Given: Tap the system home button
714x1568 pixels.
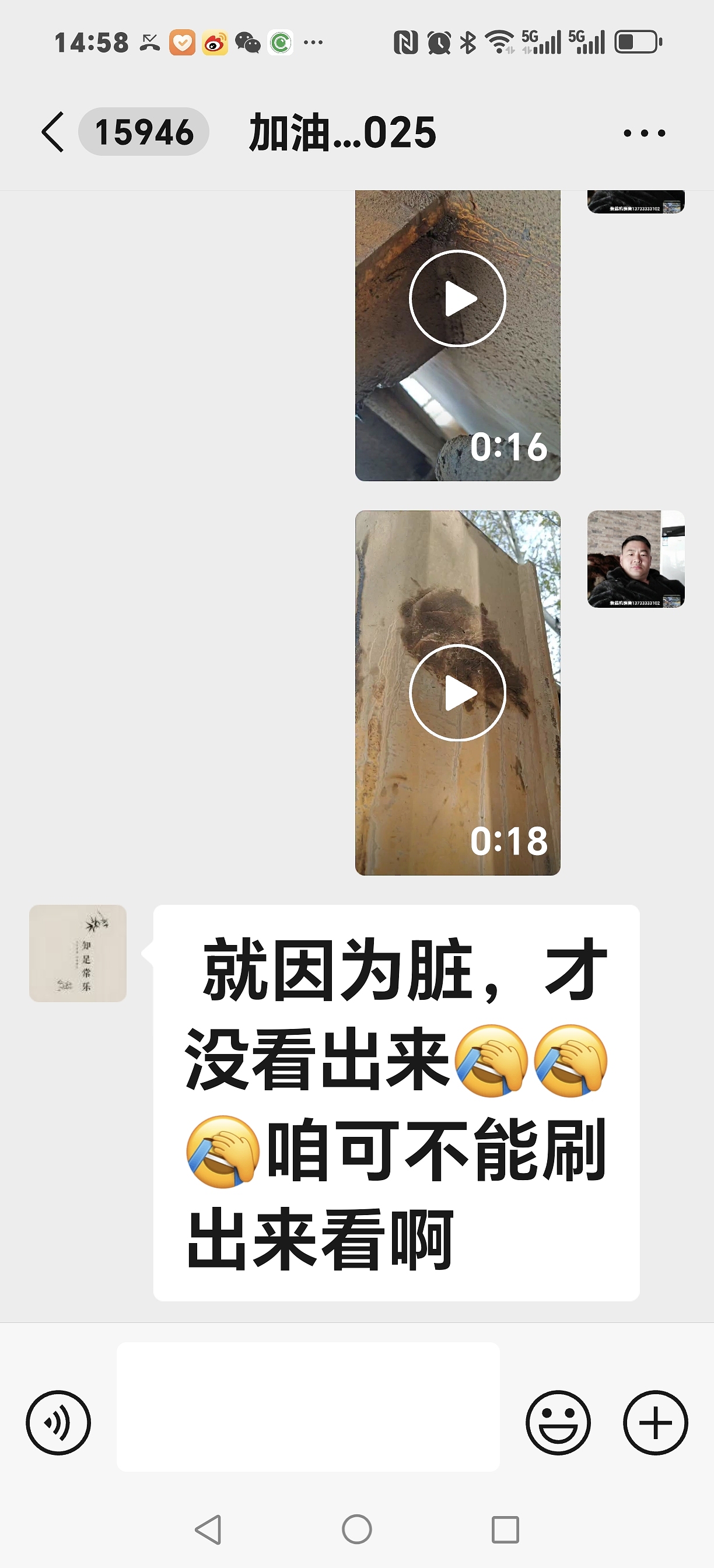Looking at the screenshot, I should (x=356, y=1529).
